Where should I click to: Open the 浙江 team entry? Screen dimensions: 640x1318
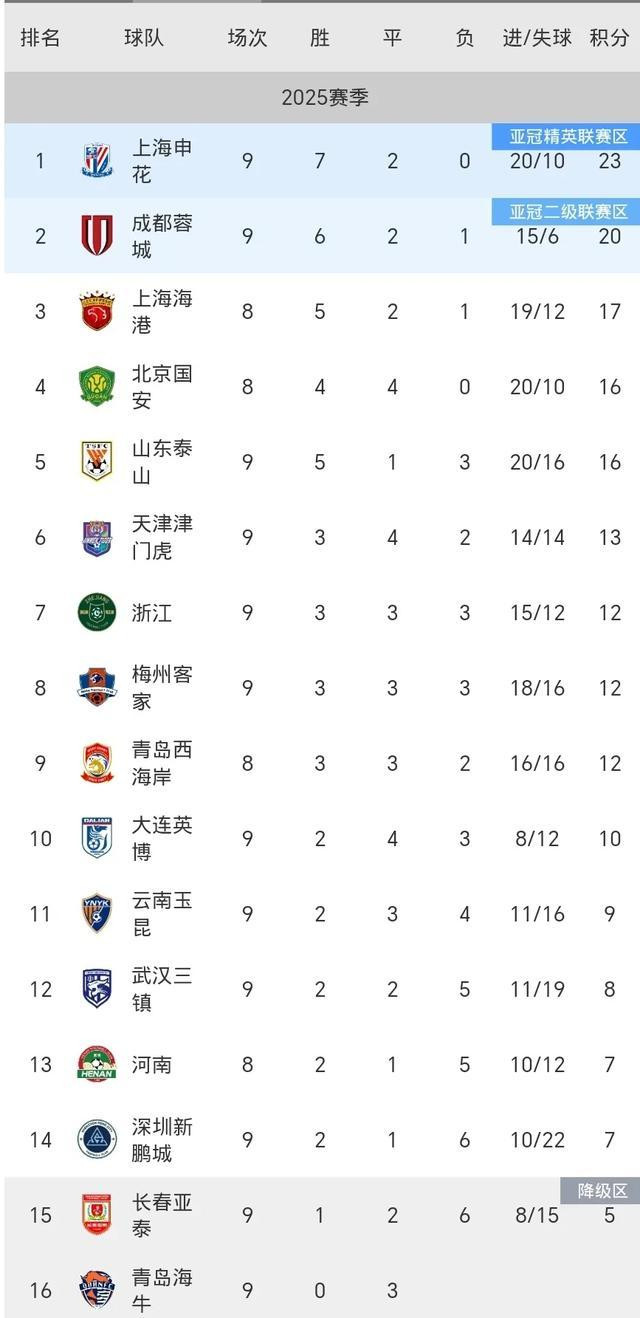(x=322, y=613)
